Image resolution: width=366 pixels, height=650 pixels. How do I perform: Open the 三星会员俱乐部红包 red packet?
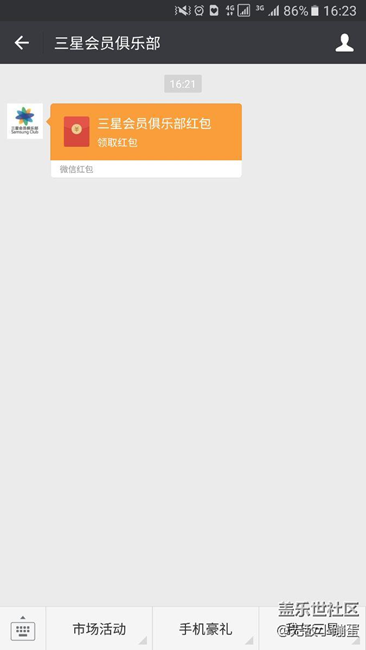146,141
